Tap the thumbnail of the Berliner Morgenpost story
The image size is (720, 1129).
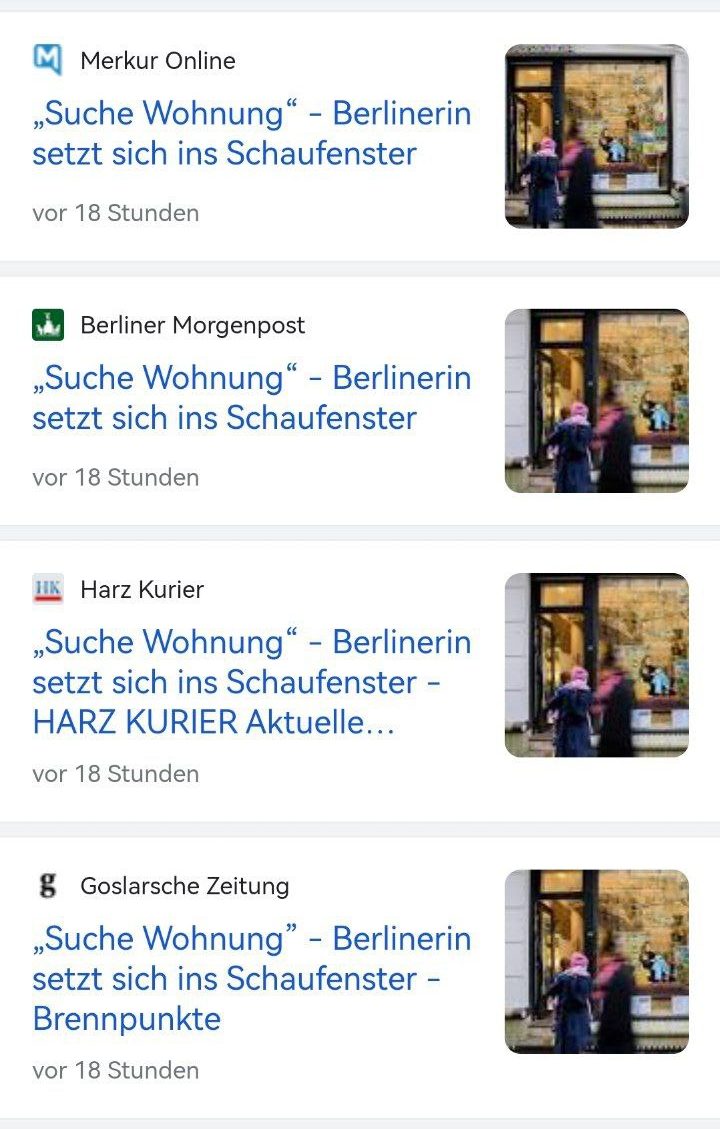click(x=597, y=400)
